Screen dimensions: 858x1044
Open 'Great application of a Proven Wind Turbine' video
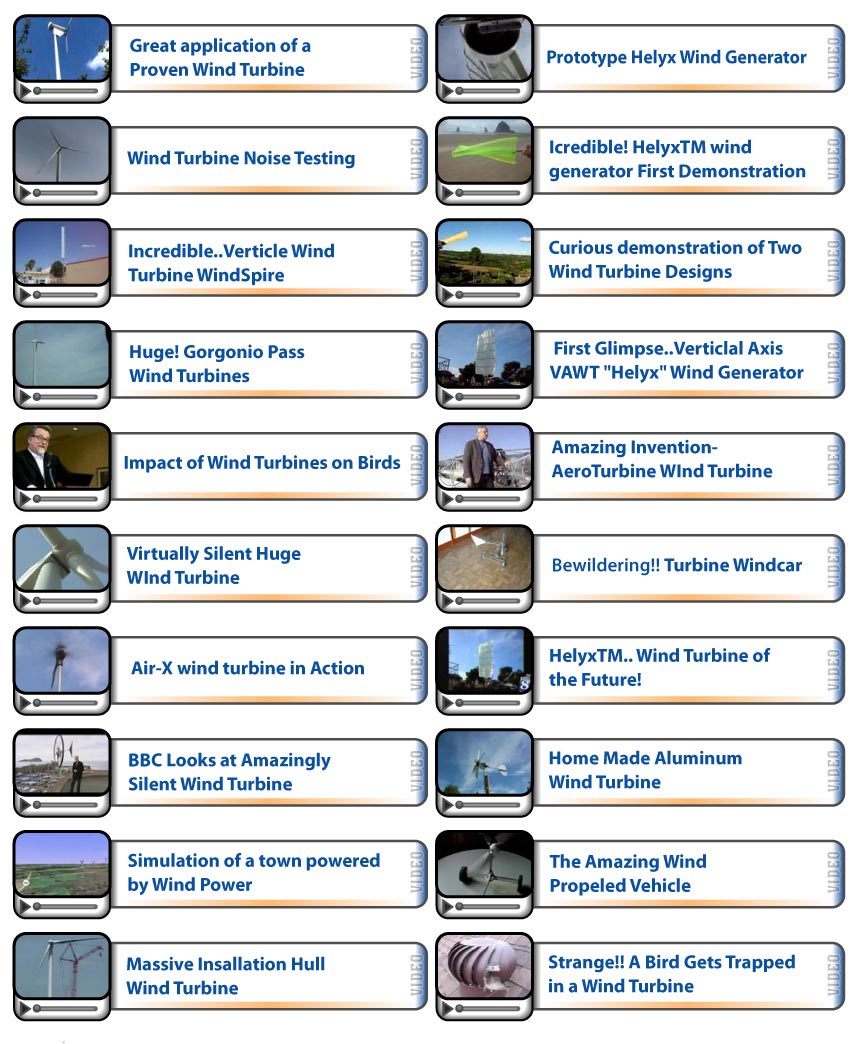pos(220,58)
